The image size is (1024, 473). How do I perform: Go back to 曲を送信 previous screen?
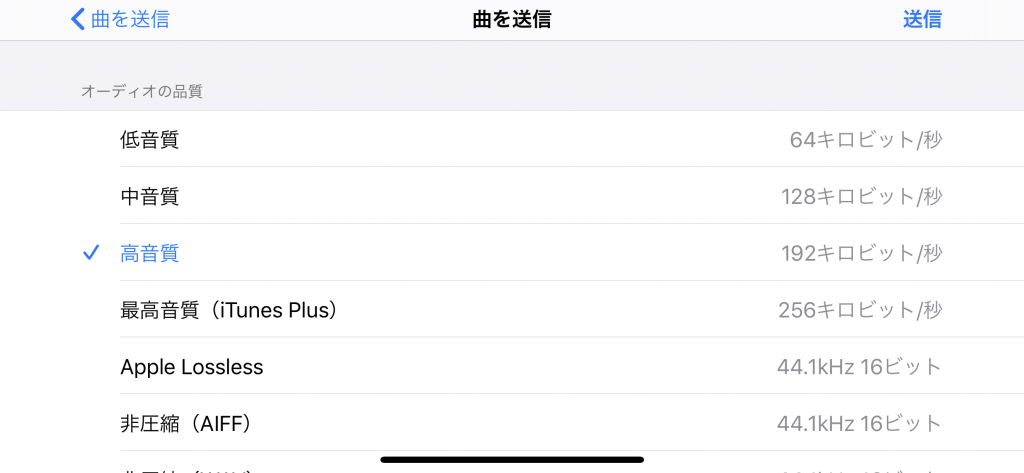[119, 19]
